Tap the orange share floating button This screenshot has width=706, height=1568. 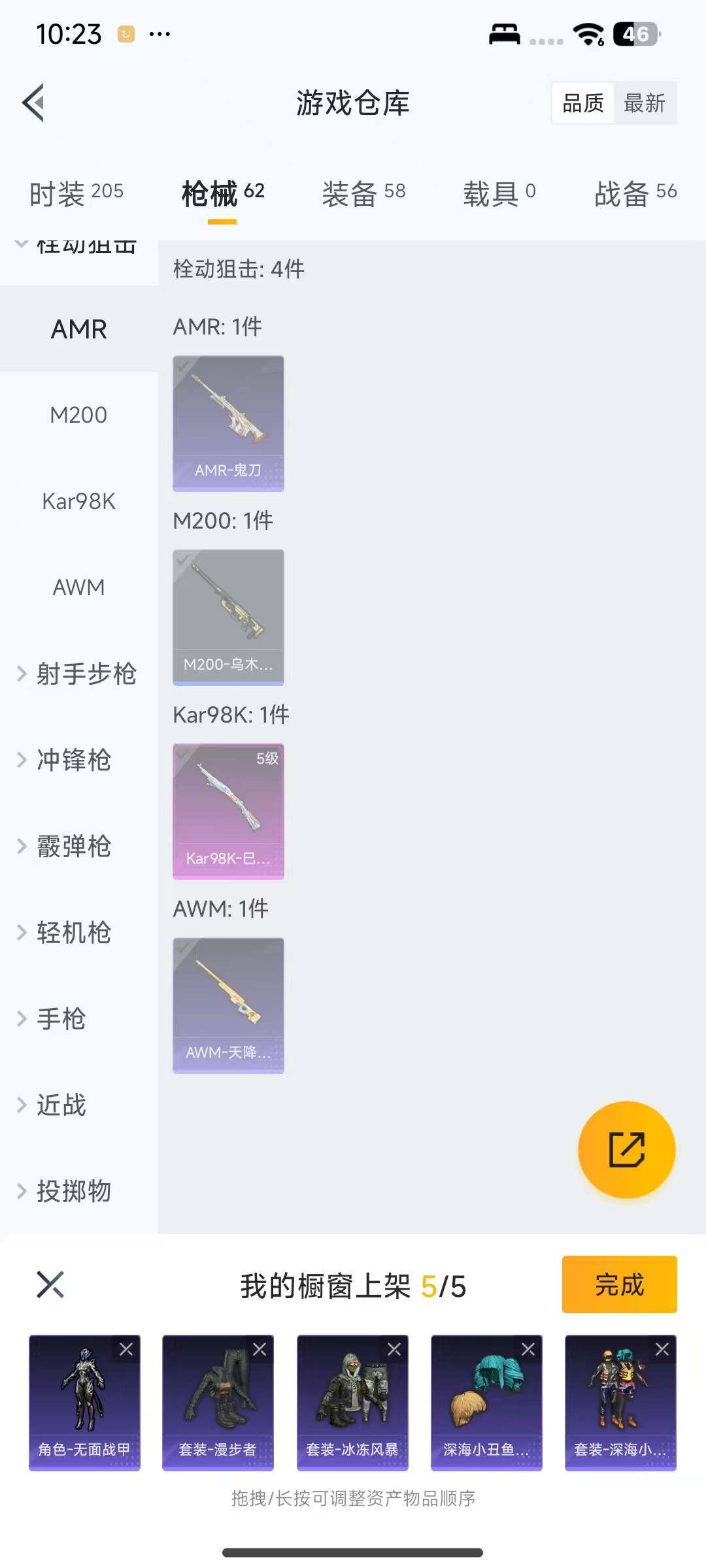pos(626,1149)
